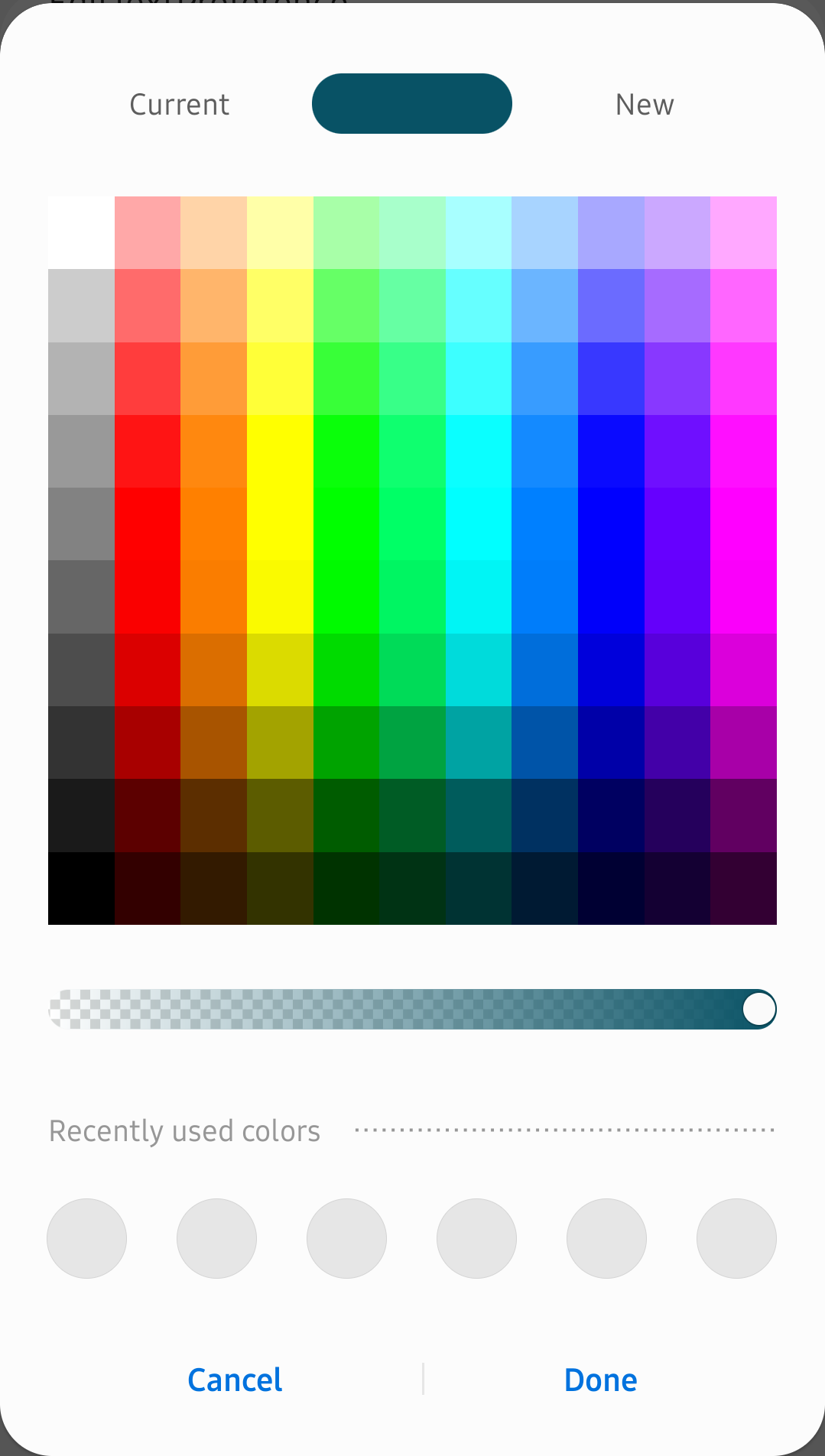Choose the bright red swatch
Image resolution: width=825 pixels, height=1456 pixels.
(x=148, y=524)
